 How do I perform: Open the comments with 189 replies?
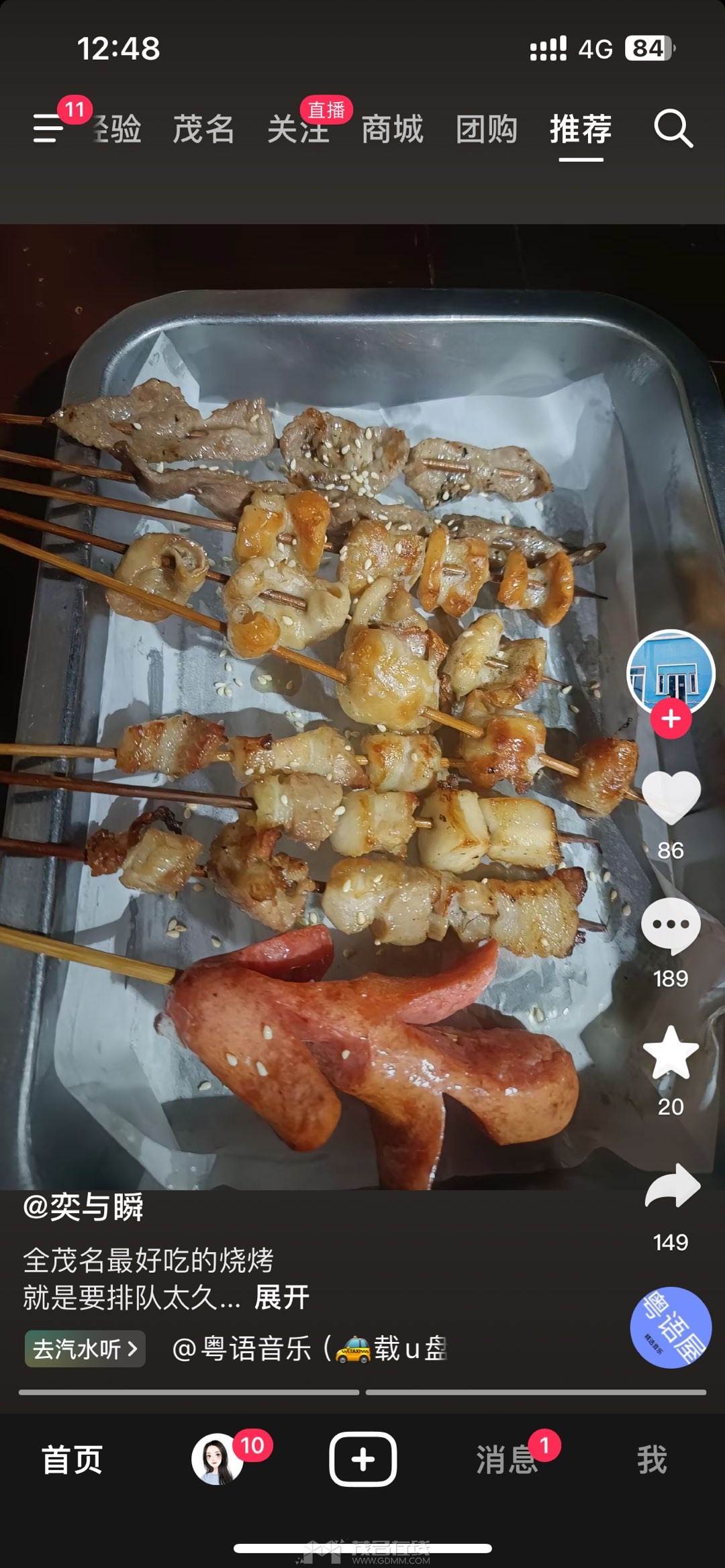point(671,926)
